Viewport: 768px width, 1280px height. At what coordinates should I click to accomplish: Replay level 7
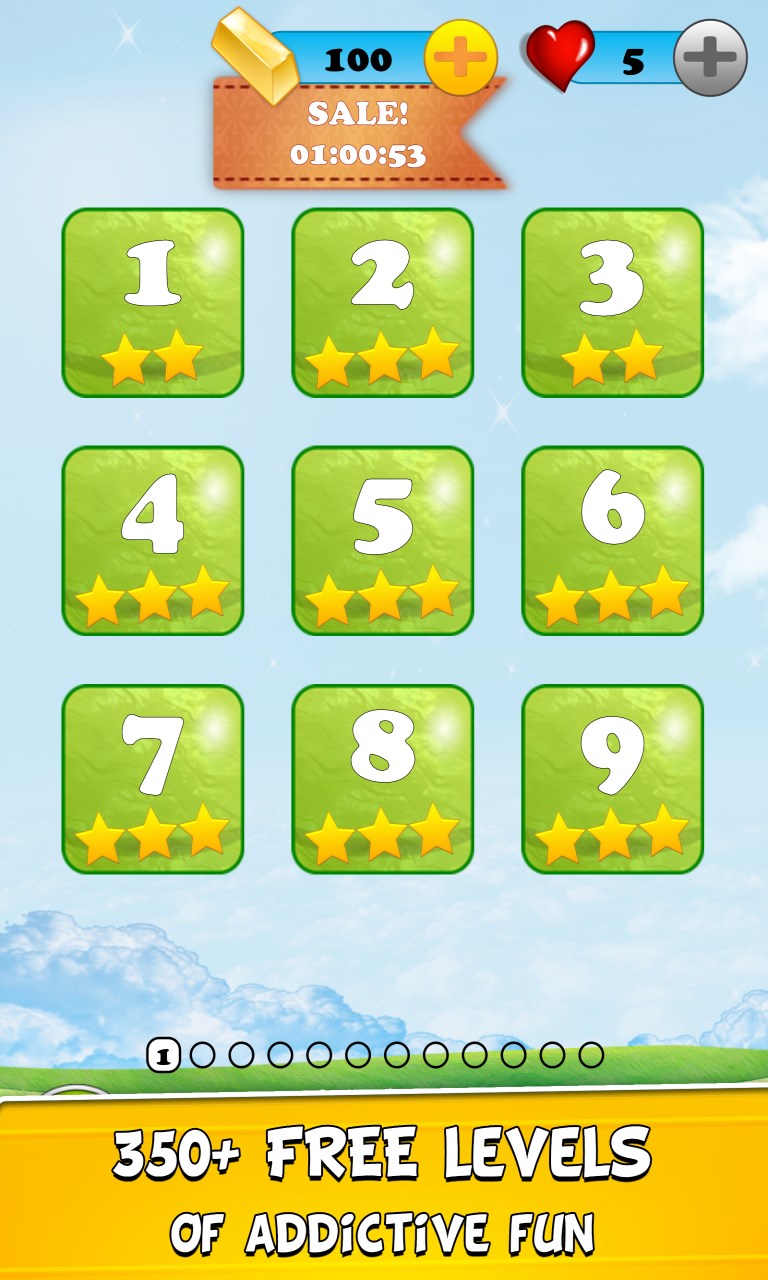point(153,778)
